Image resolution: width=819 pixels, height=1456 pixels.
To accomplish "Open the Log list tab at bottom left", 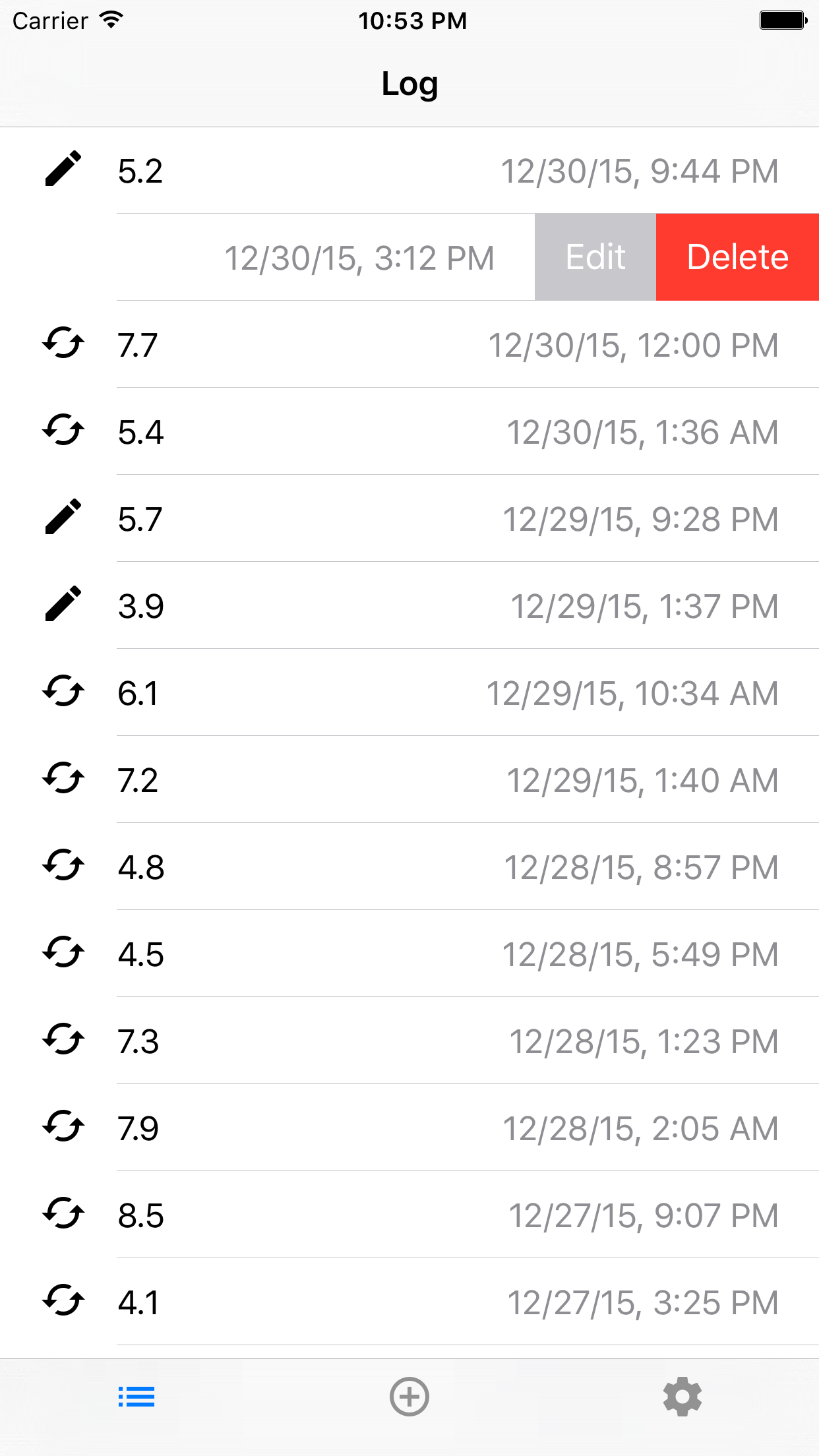I will tap(136, 1397).
